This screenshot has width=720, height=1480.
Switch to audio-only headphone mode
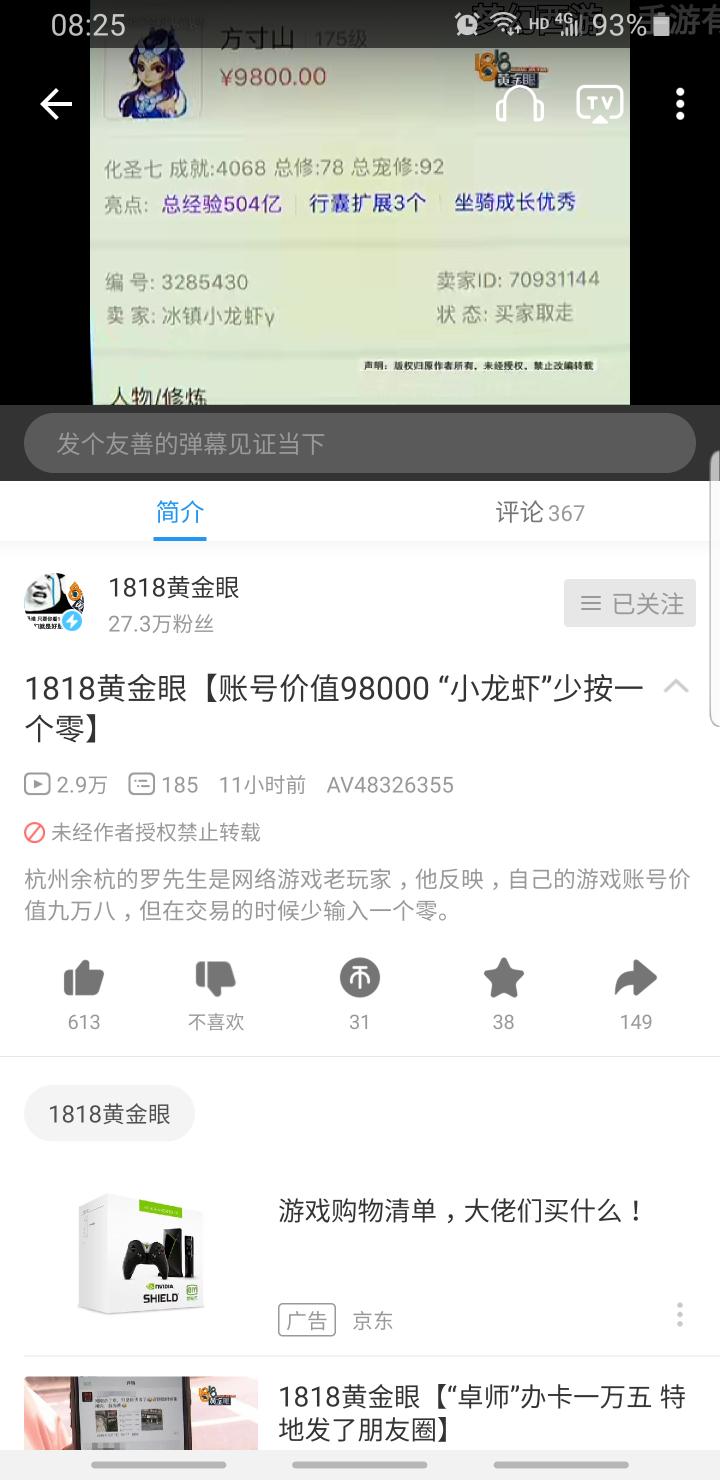[x=520, y=104]
